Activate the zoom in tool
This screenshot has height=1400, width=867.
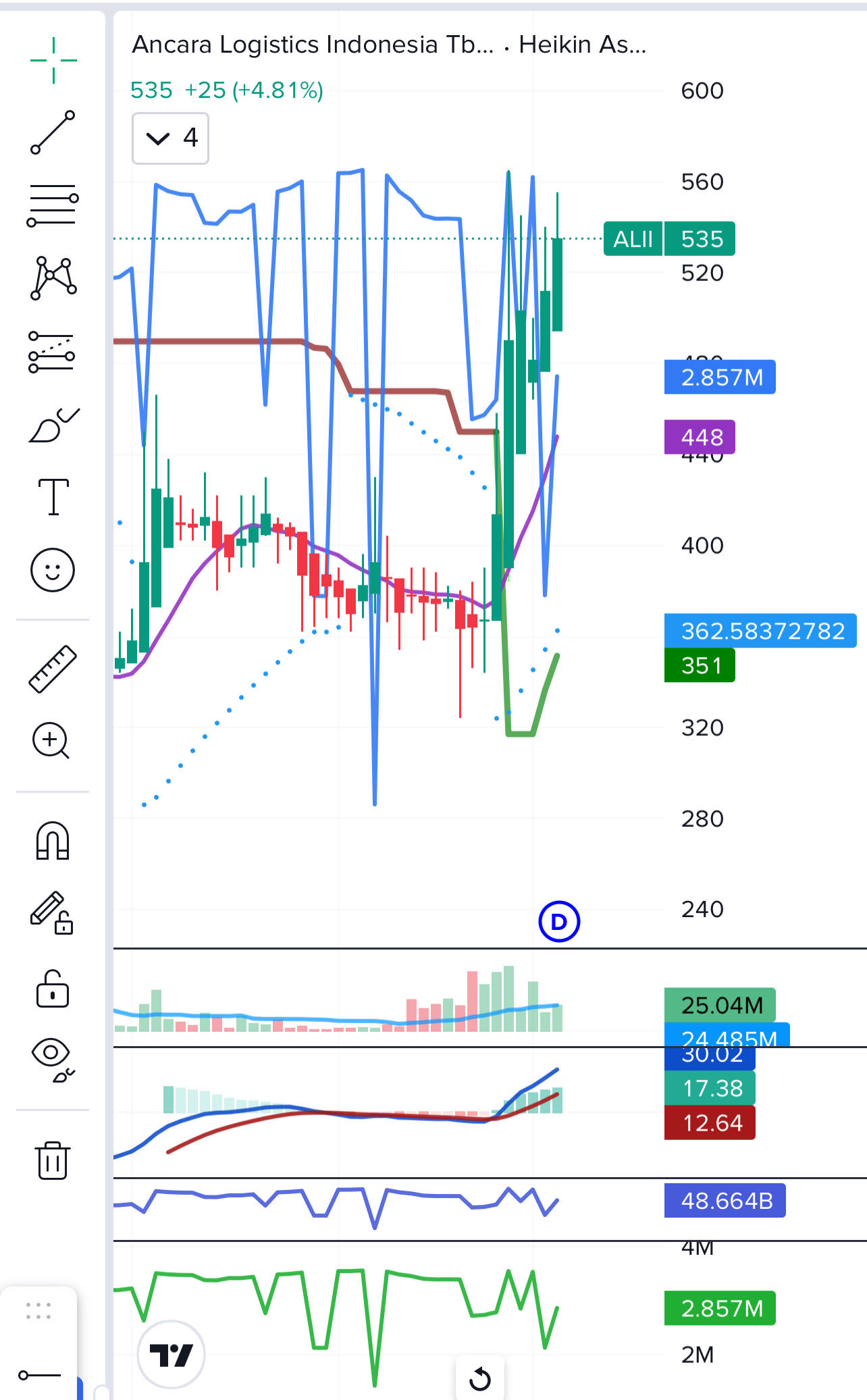(x=51, y=741)
